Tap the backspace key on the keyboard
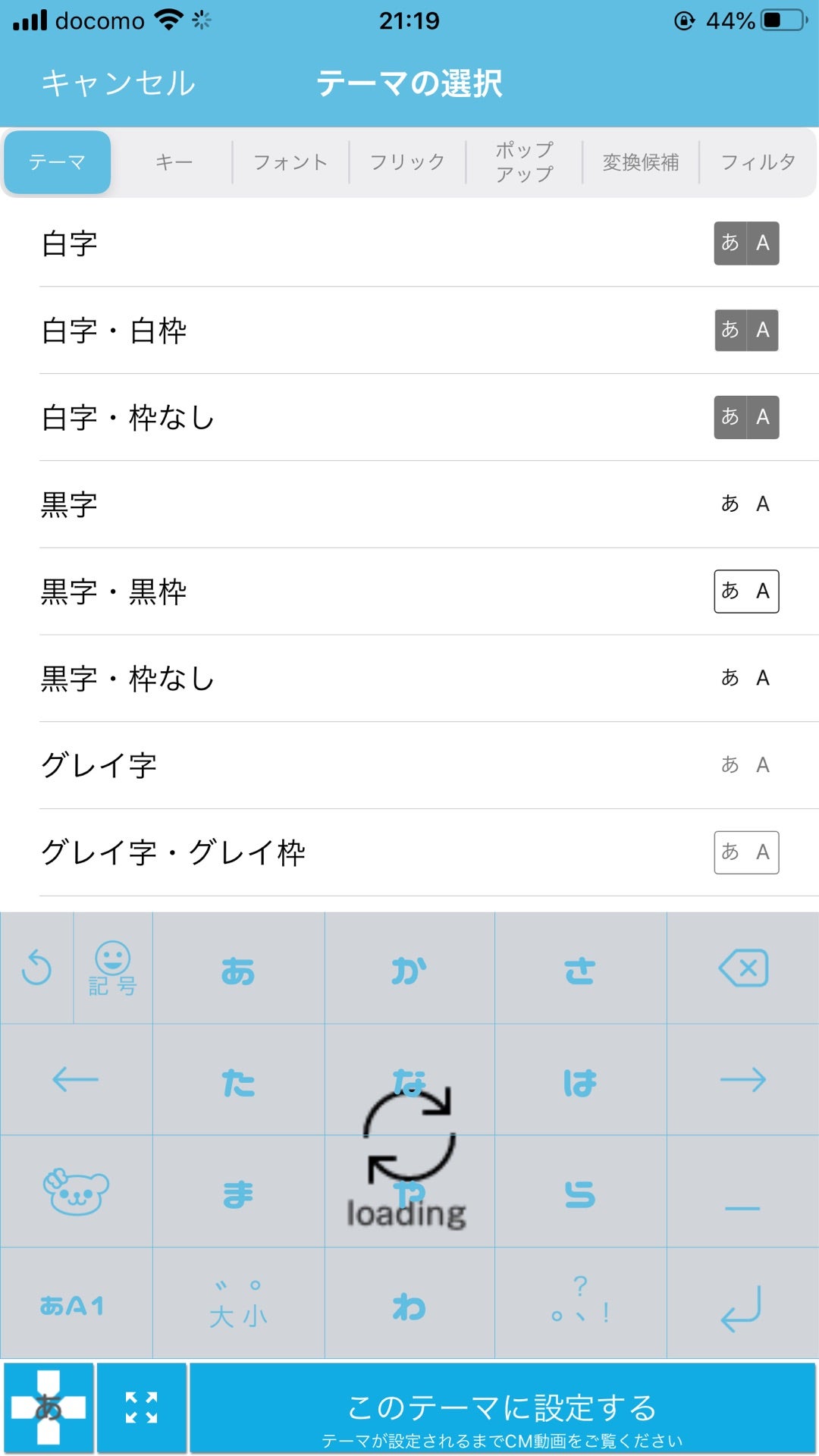This screenshot has width=819, height=1456. 743,968
